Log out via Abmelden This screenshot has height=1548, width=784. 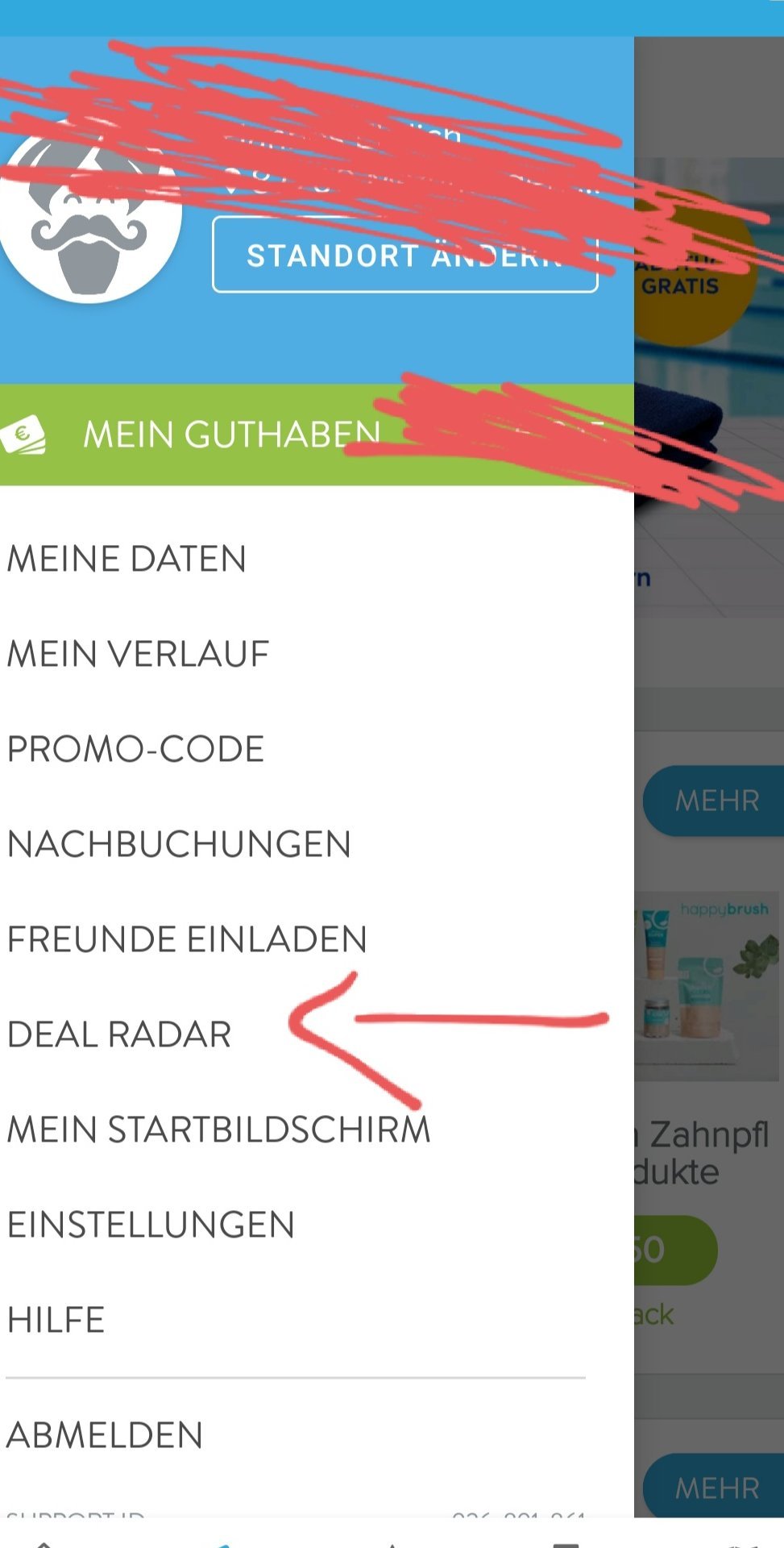point(317,1435)
